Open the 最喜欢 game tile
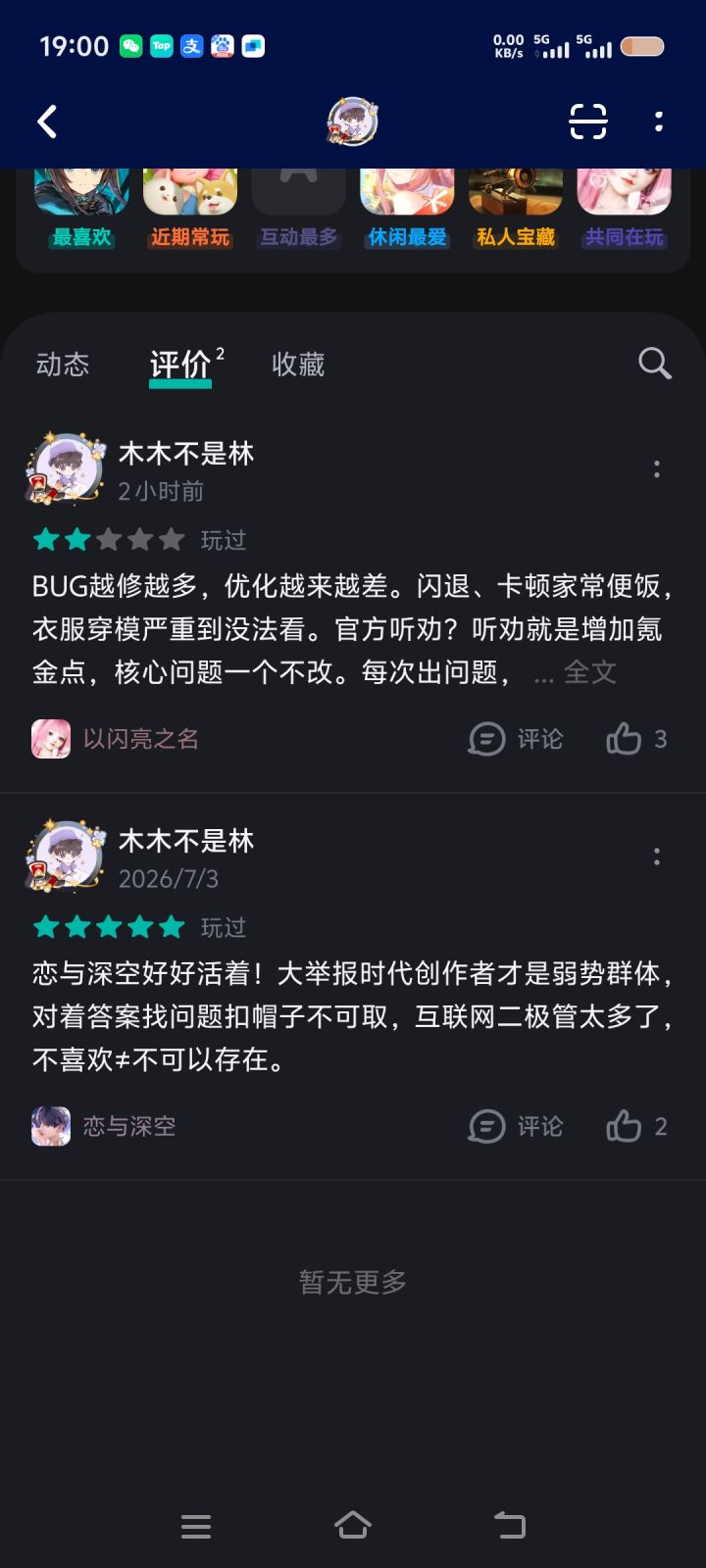Image resolution: width=706 pixels, height=1568 pixels. click(x=82, y=209)
